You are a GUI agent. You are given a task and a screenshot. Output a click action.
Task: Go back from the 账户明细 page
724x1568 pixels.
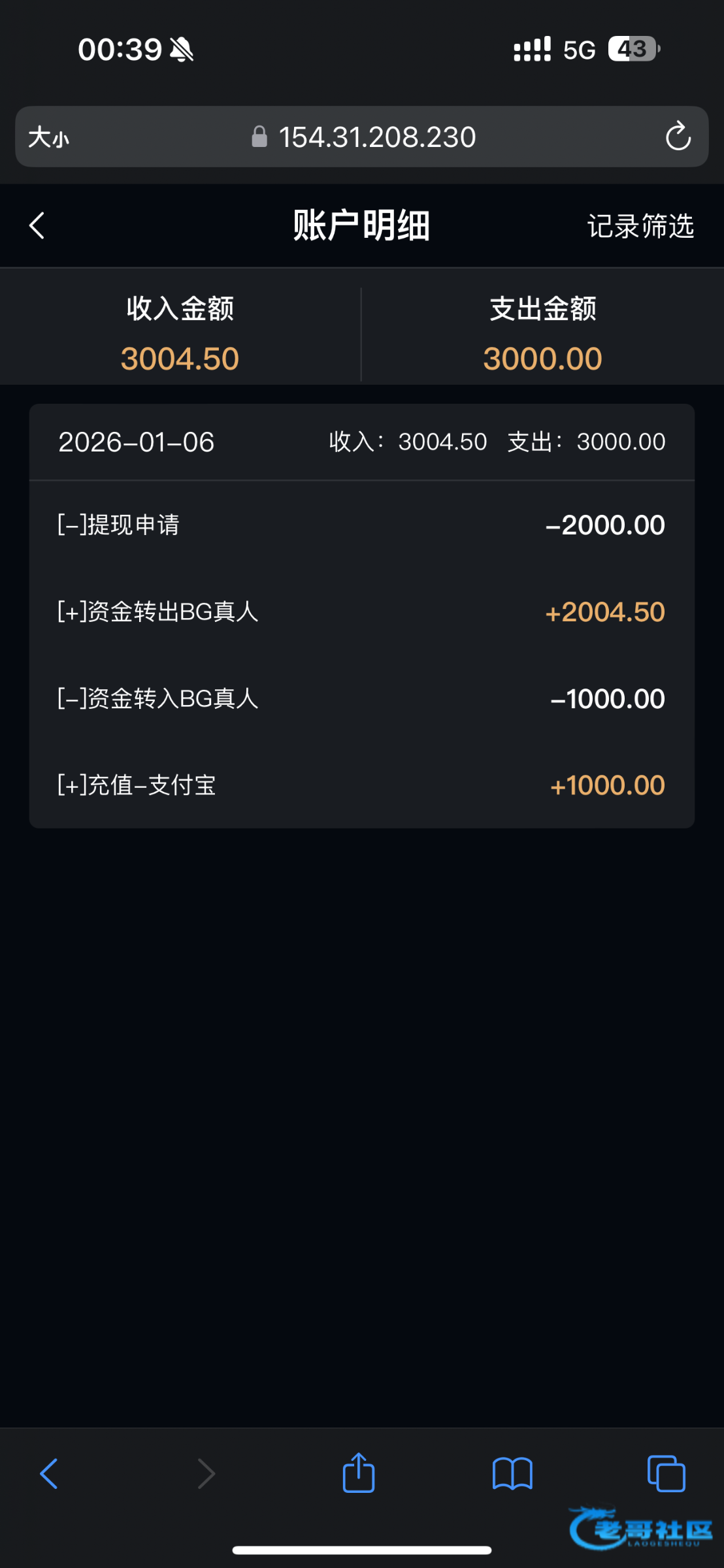click(37, 226)
